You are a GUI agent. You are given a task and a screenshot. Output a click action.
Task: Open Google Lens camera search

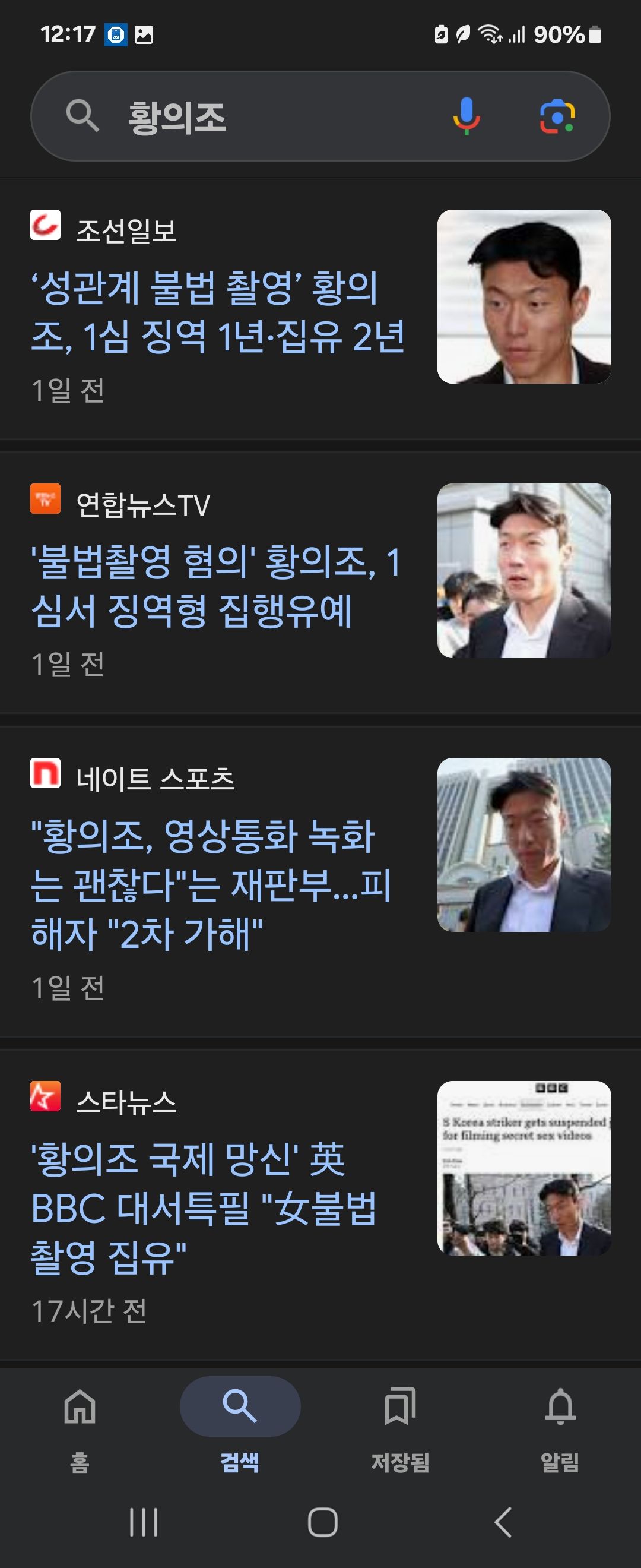pyautogui.click(x=557, y=116)
